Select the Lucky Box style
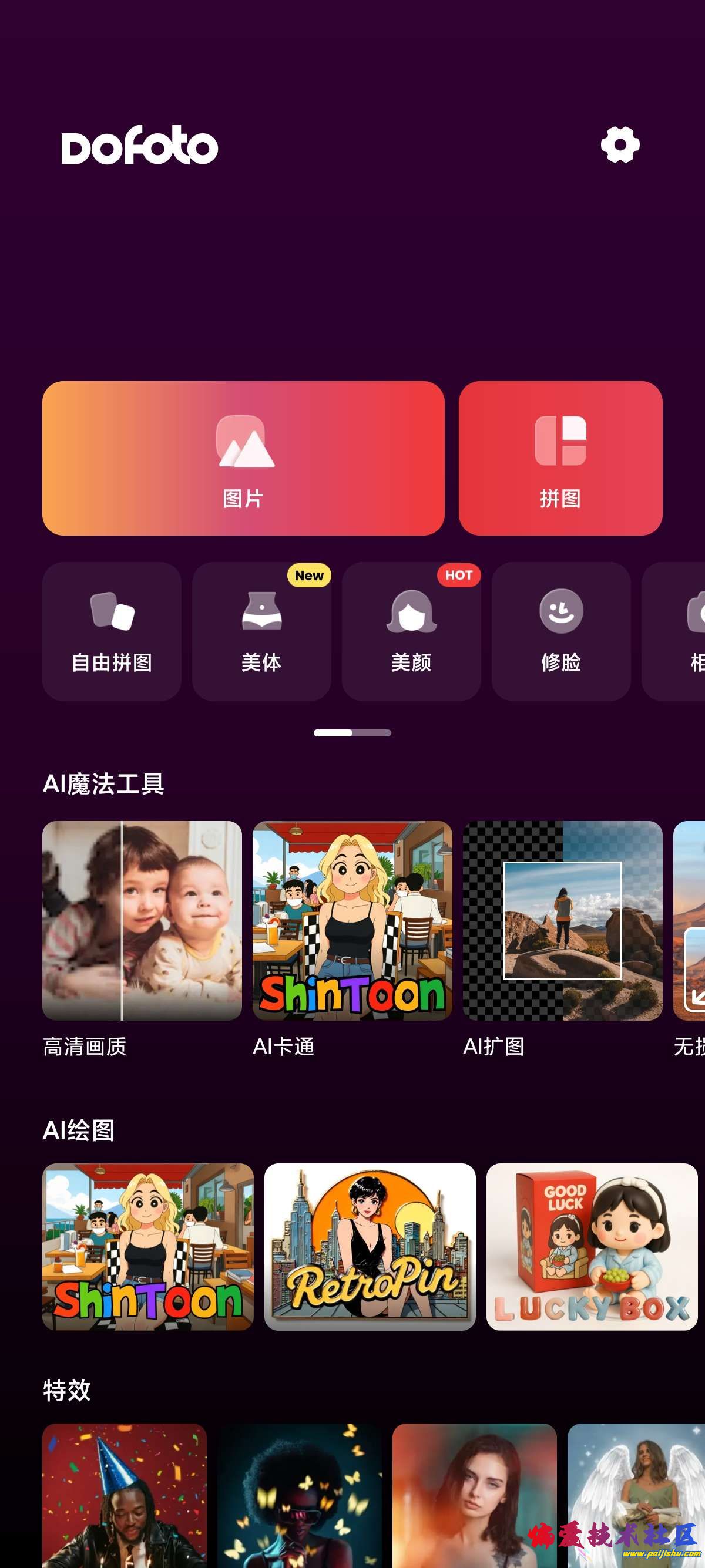The height and width of the screenshot is (1568, 705). (591, 1247)
